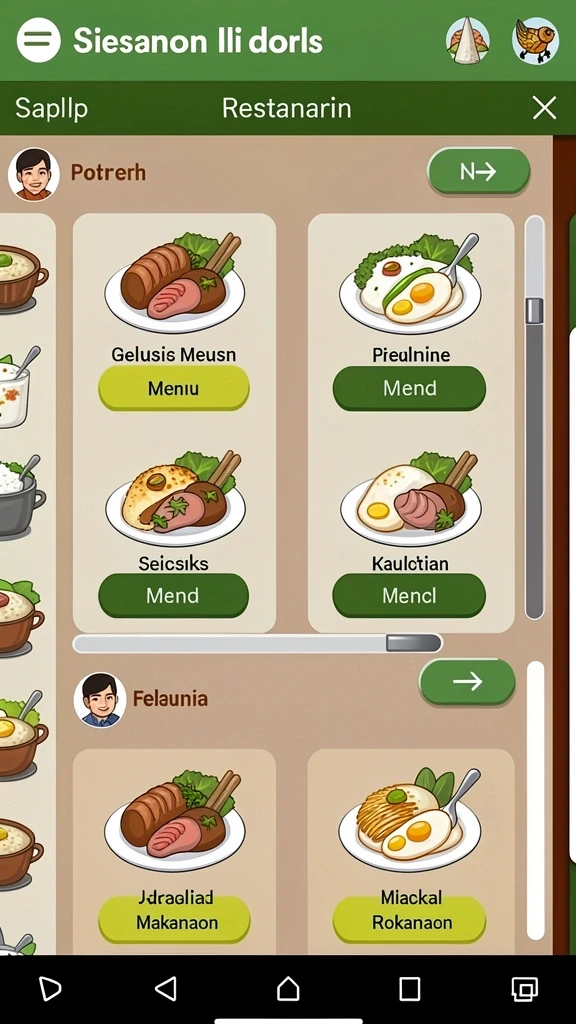The width and height of the screenshot is (576, 1024).
Task: Go to the home screen
Action: click(x=288, y=989)
